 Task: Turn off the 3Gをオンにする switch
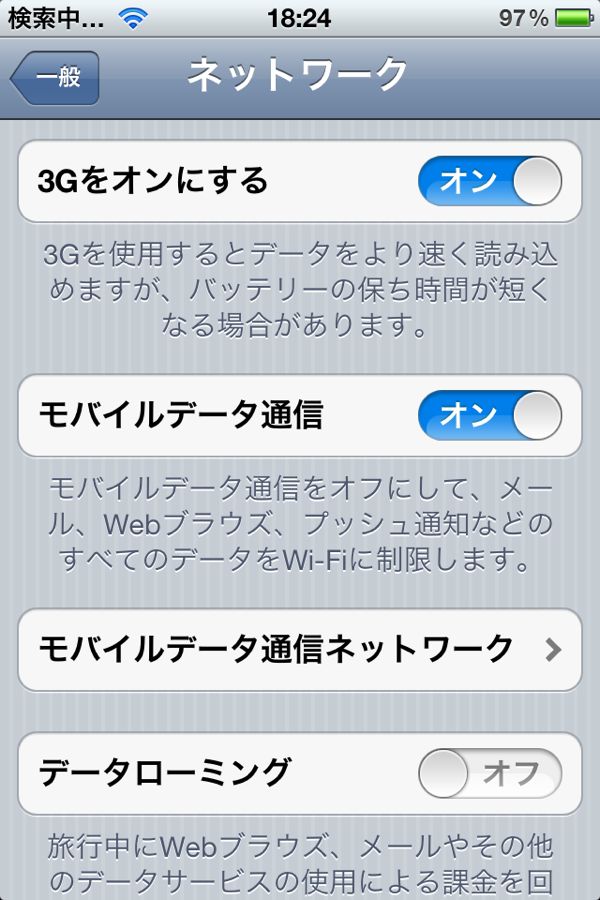click(489, 181)
